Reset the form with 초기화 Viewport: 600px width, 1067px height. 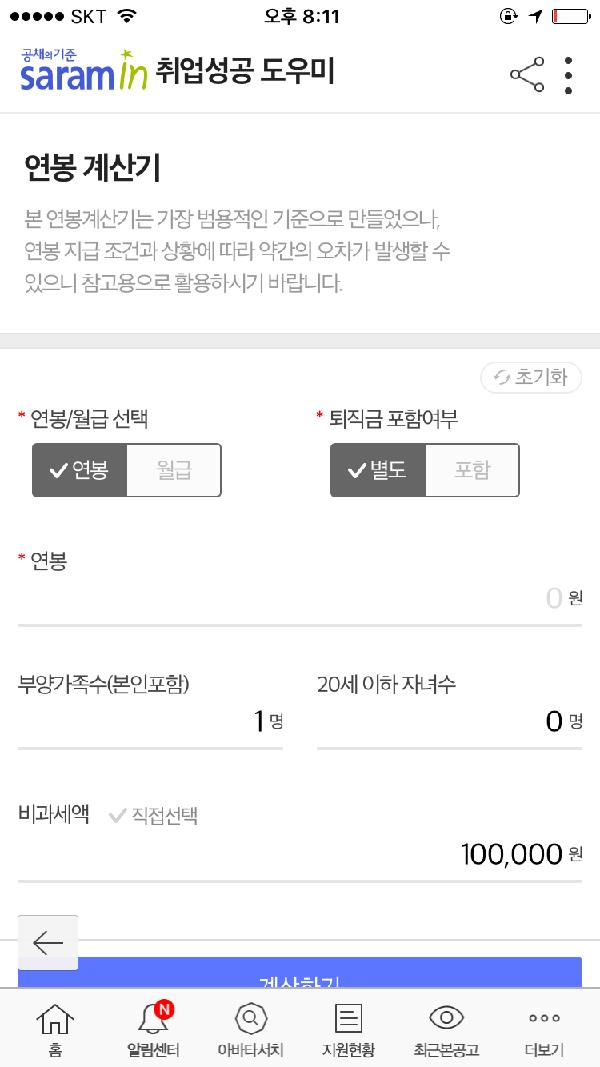[531, 378]
